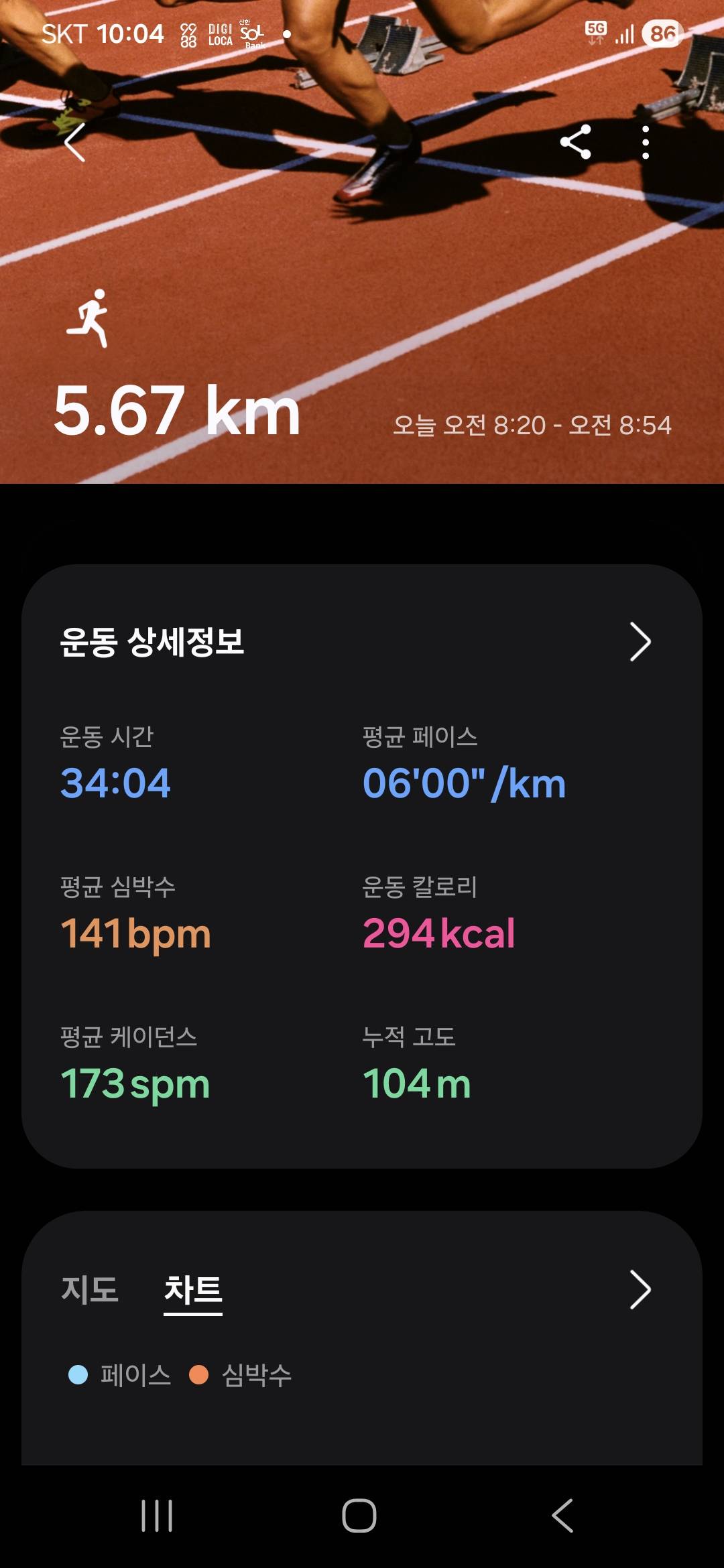Tap the 5G network indicator in status bar

coord(597,31)
